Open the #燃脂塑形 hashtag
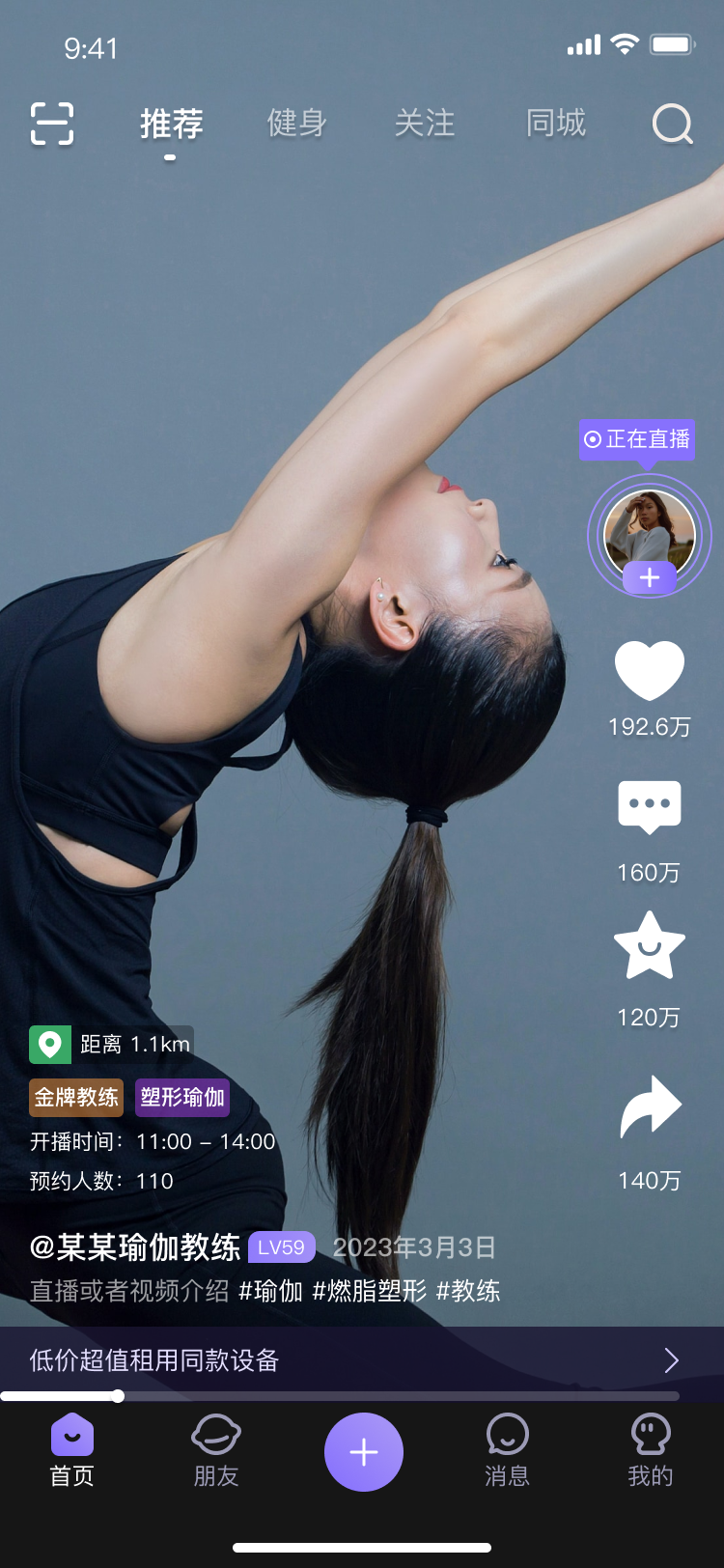 (x=369, y=1292)
